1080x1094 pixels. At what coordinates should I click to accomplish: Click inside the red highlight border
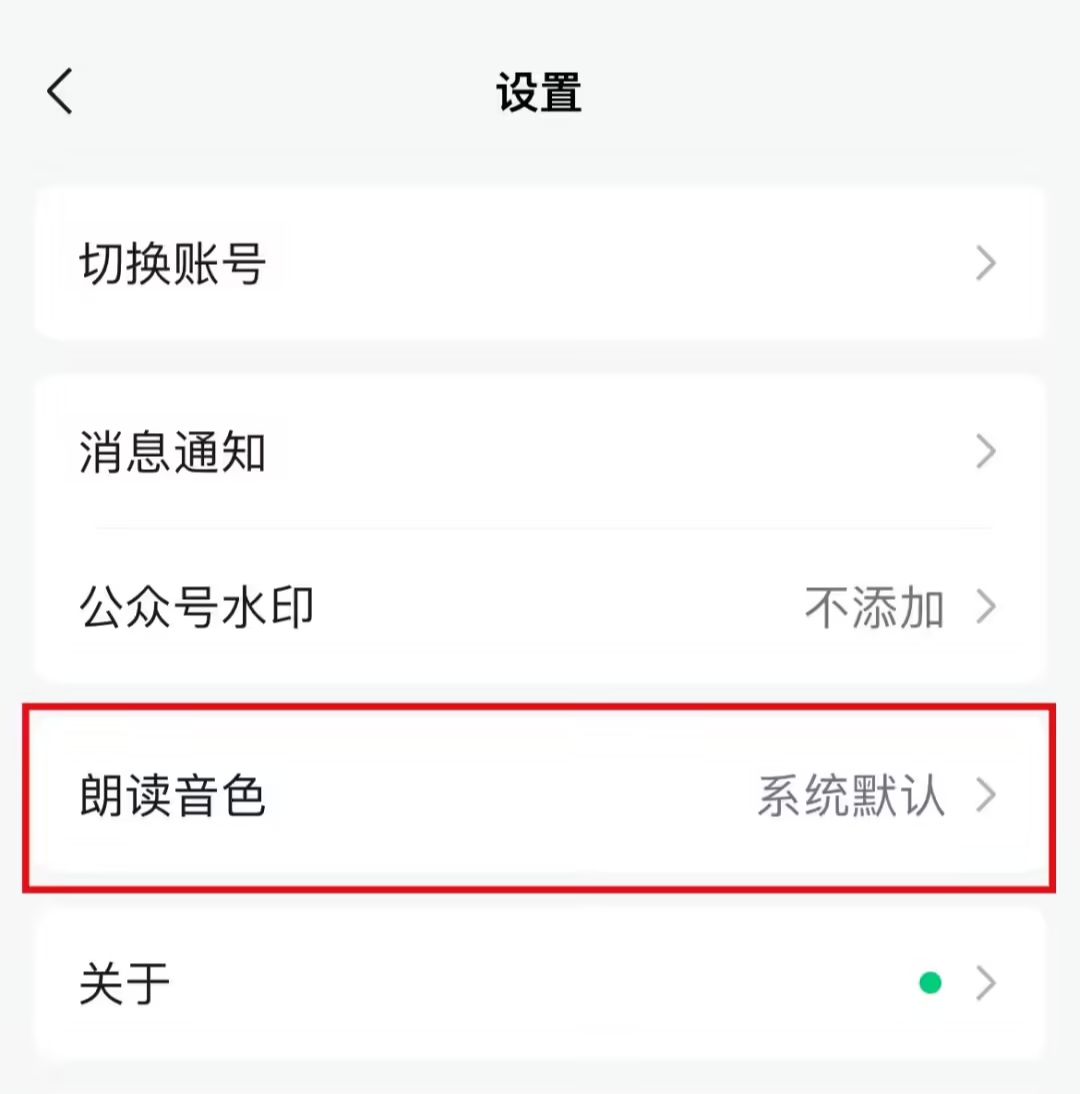coord(540,796)
